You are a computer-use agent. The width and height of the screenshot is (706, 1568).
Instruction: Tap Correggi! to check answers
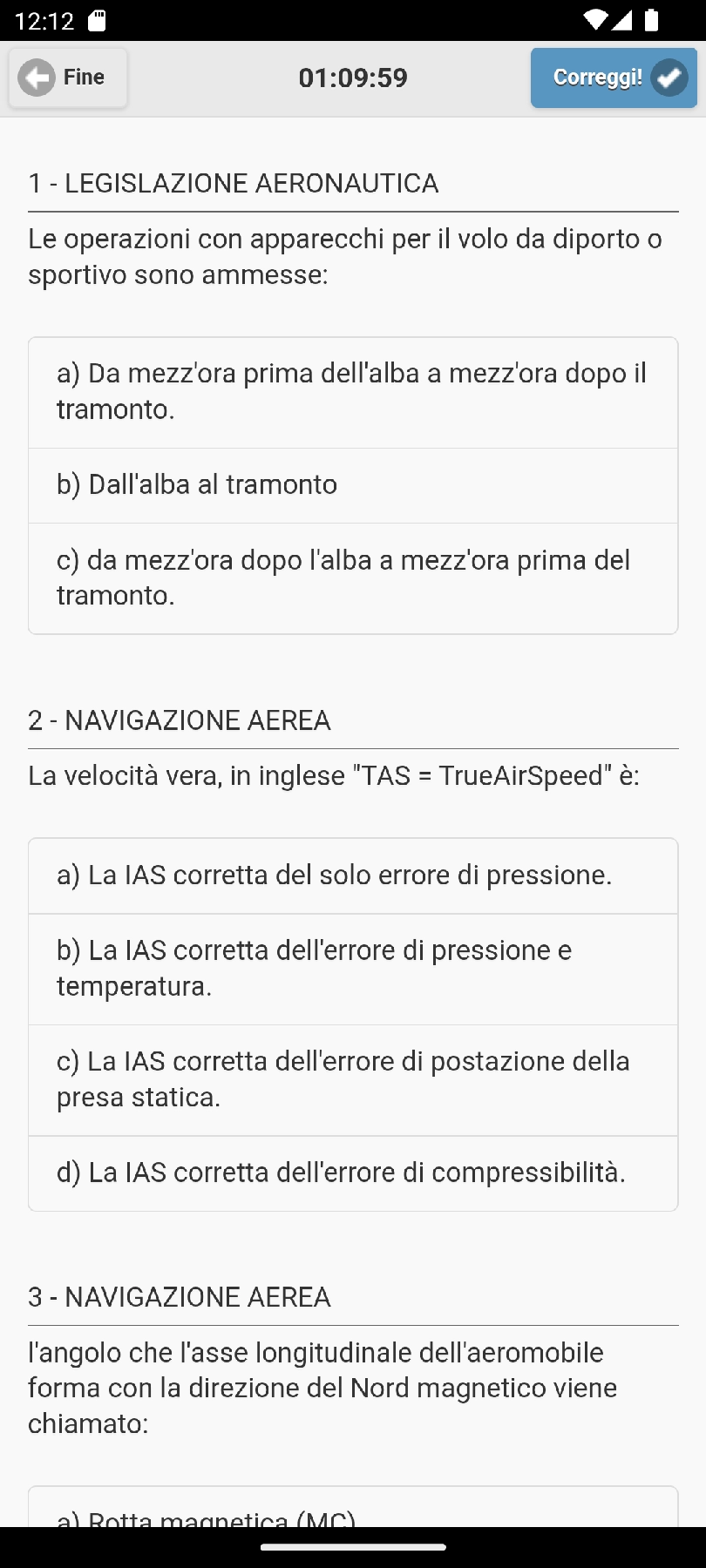(x=614, y=78)
